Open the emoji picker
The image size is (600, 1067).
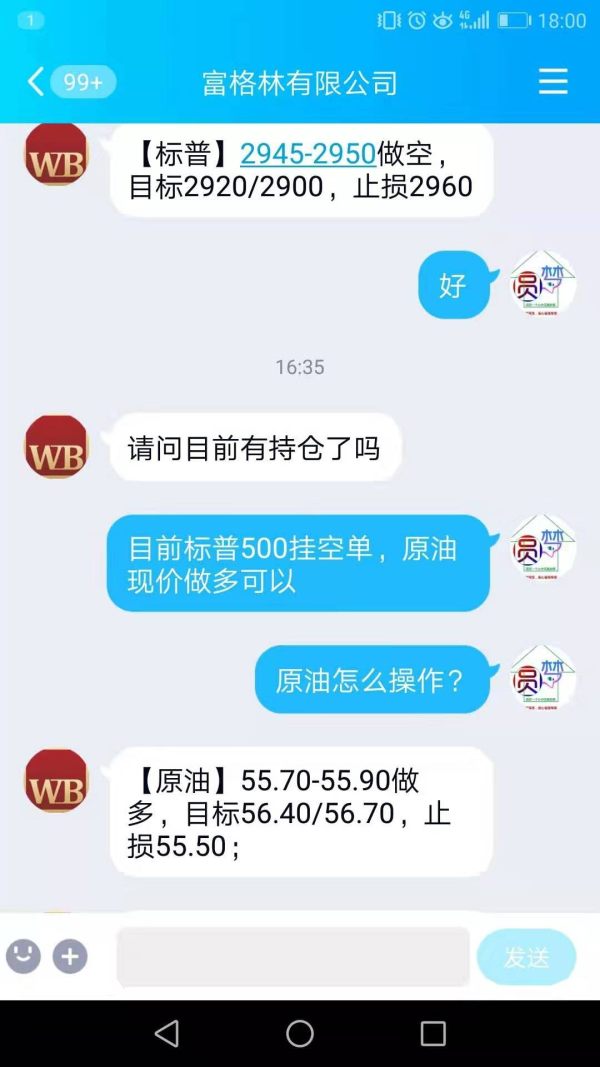[24, 956]
